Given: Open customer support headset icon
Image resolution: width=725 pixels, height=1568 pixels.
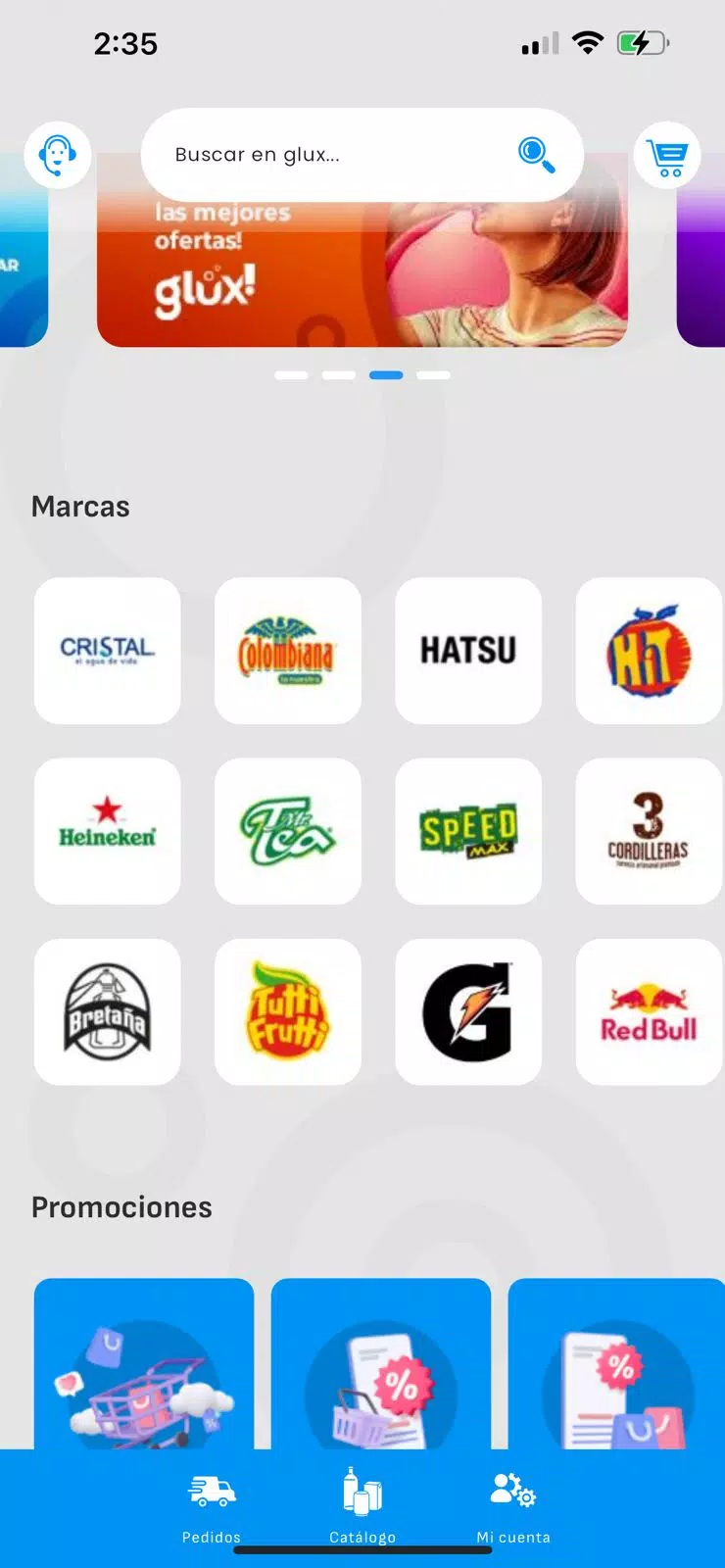Looking at the screenshot, I should click(58, 155).
